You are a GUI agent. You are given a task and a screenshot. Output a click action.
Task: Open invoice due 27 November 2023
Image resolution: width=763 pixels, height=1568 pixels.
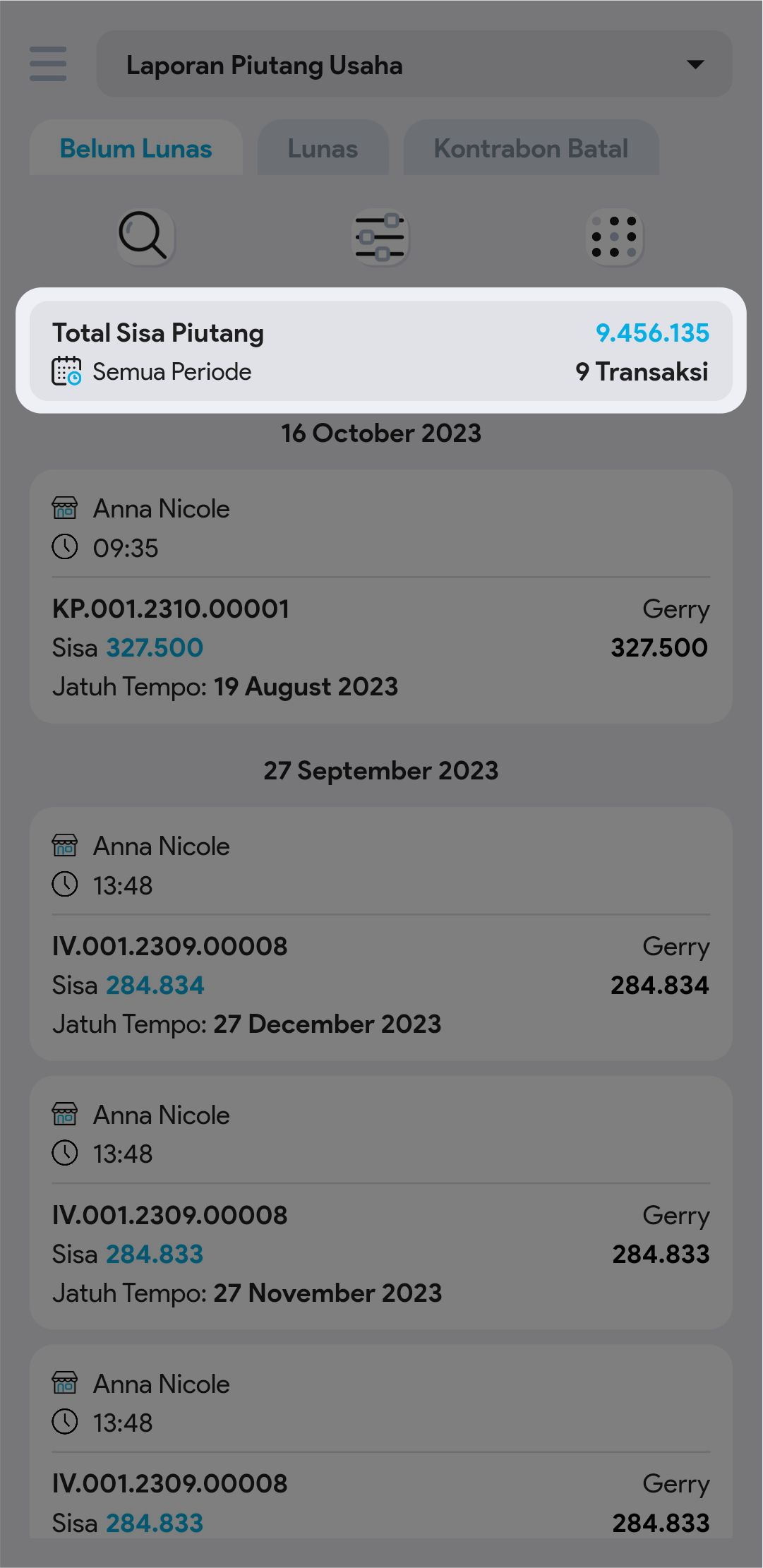pos(380,1202)
